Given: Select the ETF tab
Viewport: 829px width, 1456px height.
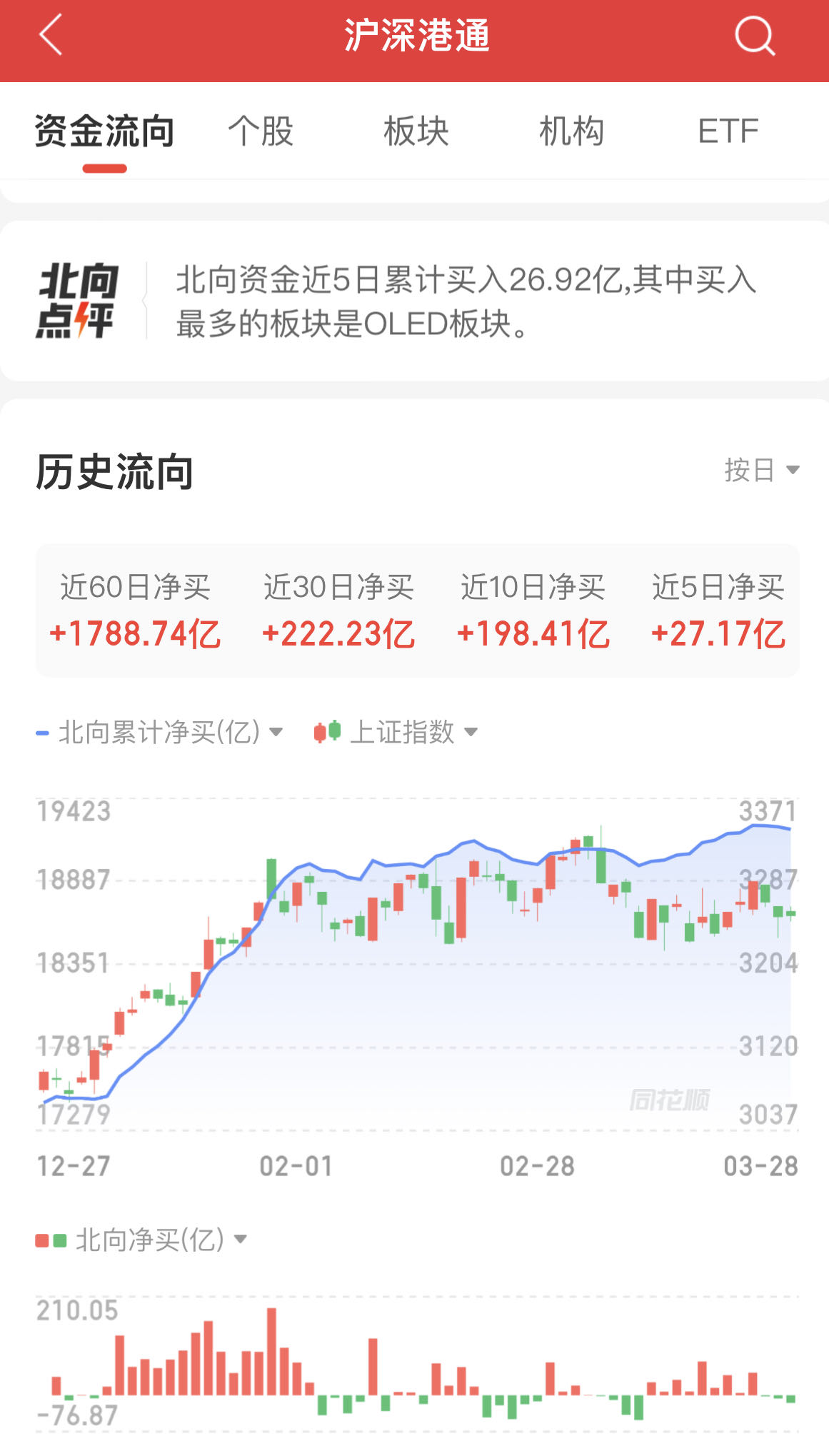Looking at the screenshot, I should click(728, 131).
